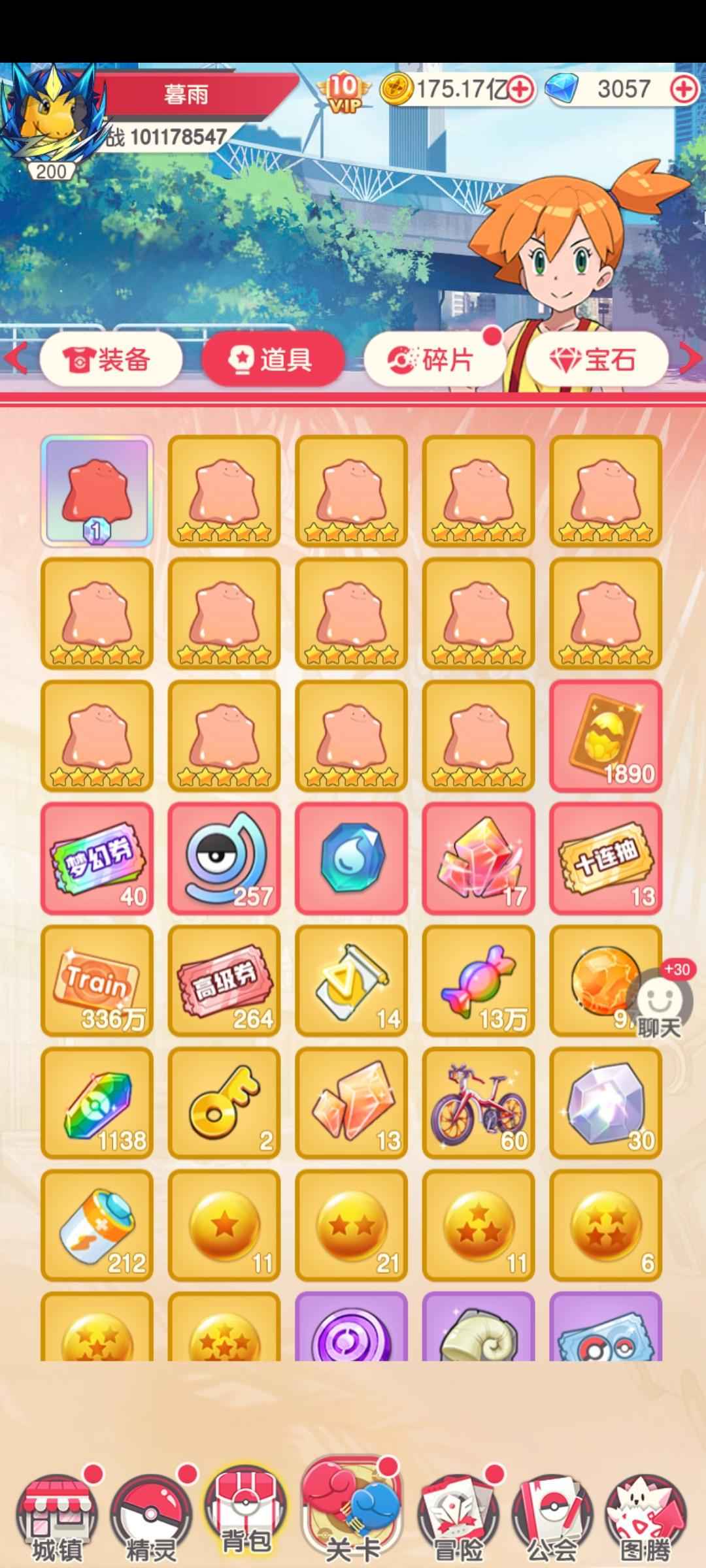Open the 聊天 chat bubble
The width and height of the screenshot is (706, 1568).
tap(659, 1001)
